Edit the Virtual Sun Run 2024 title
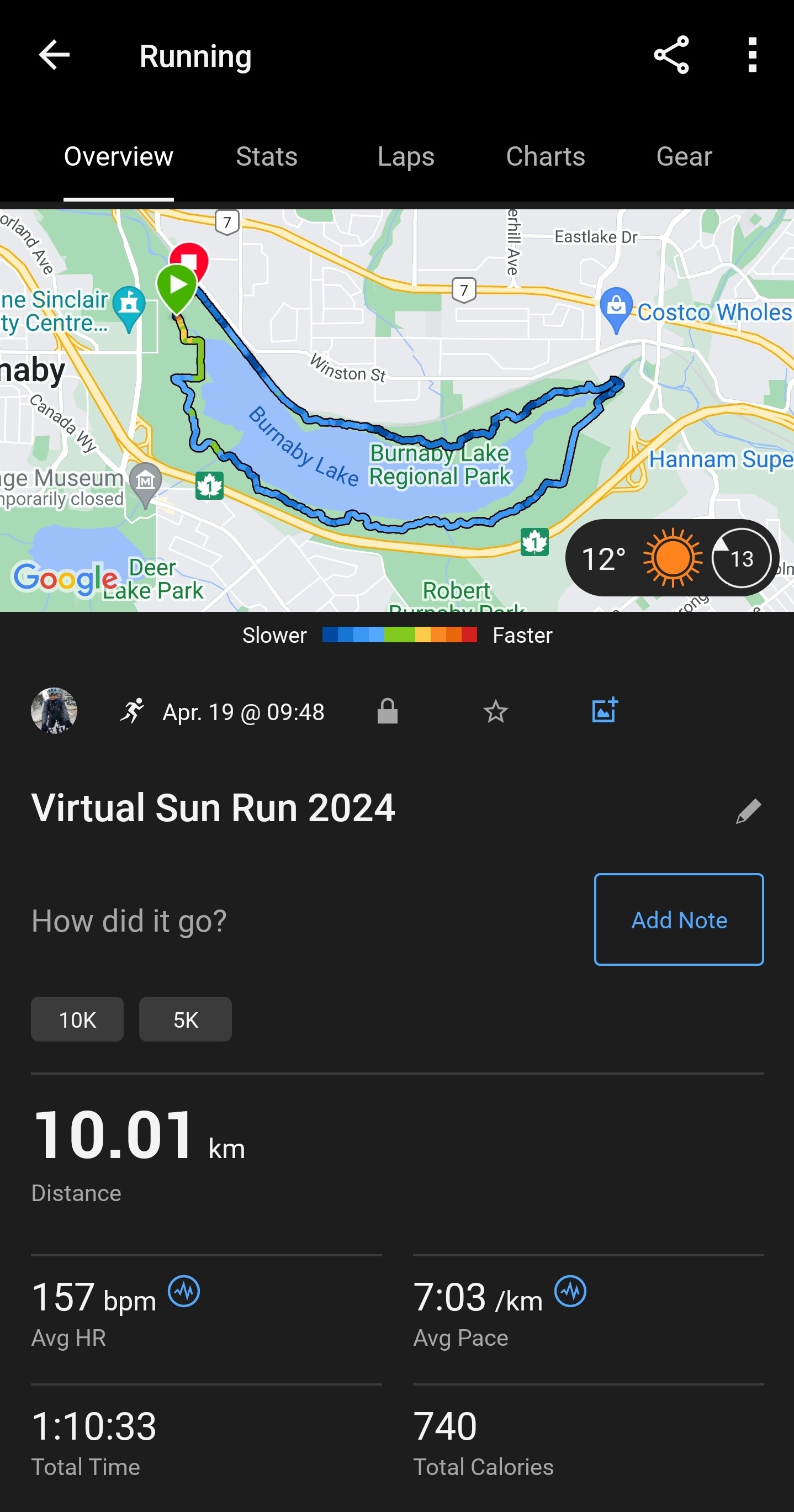The width and height of the screenshot is (794, 1512). (748, 811)
